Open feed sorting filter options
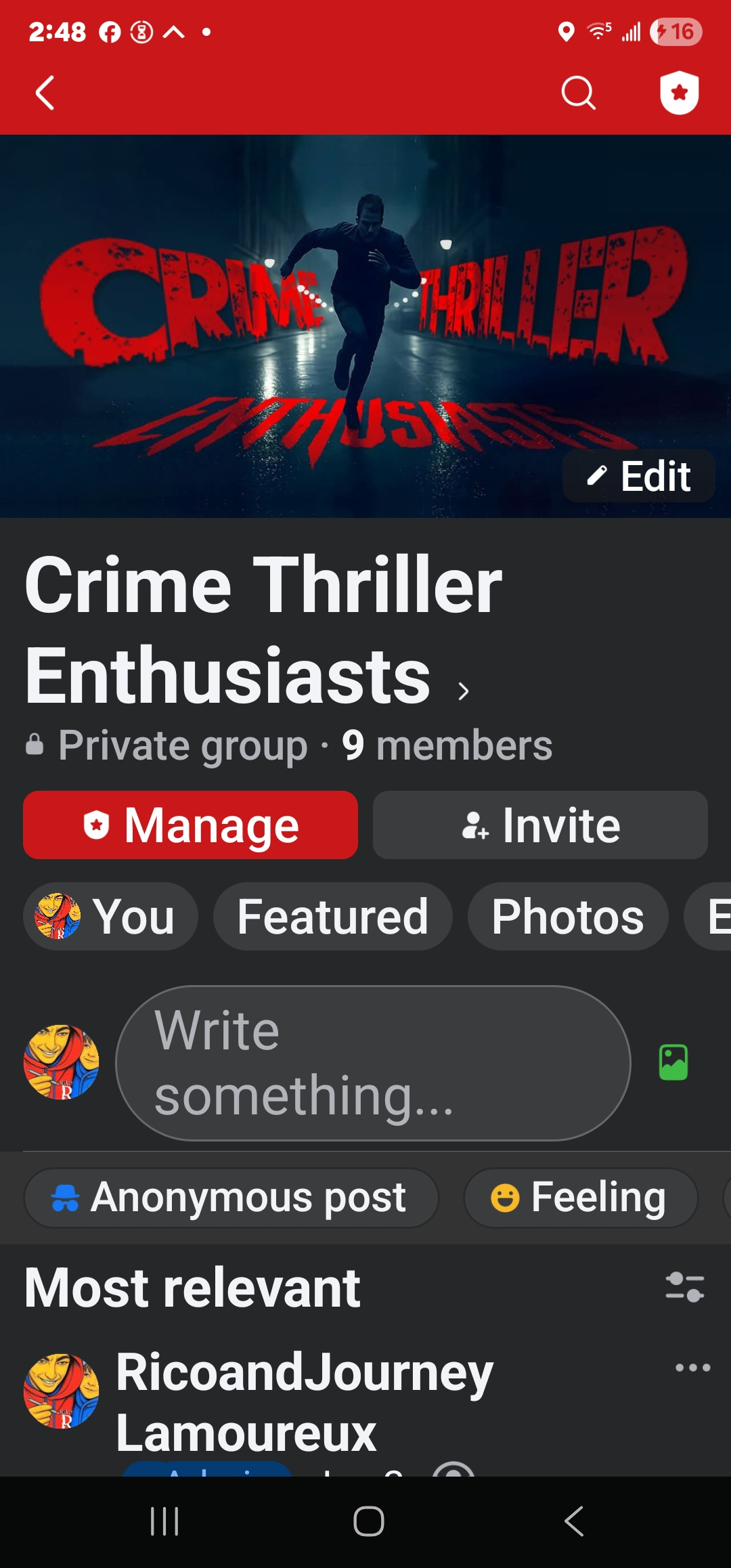This screenshot has height=1568, width=731. (684, 1287)
